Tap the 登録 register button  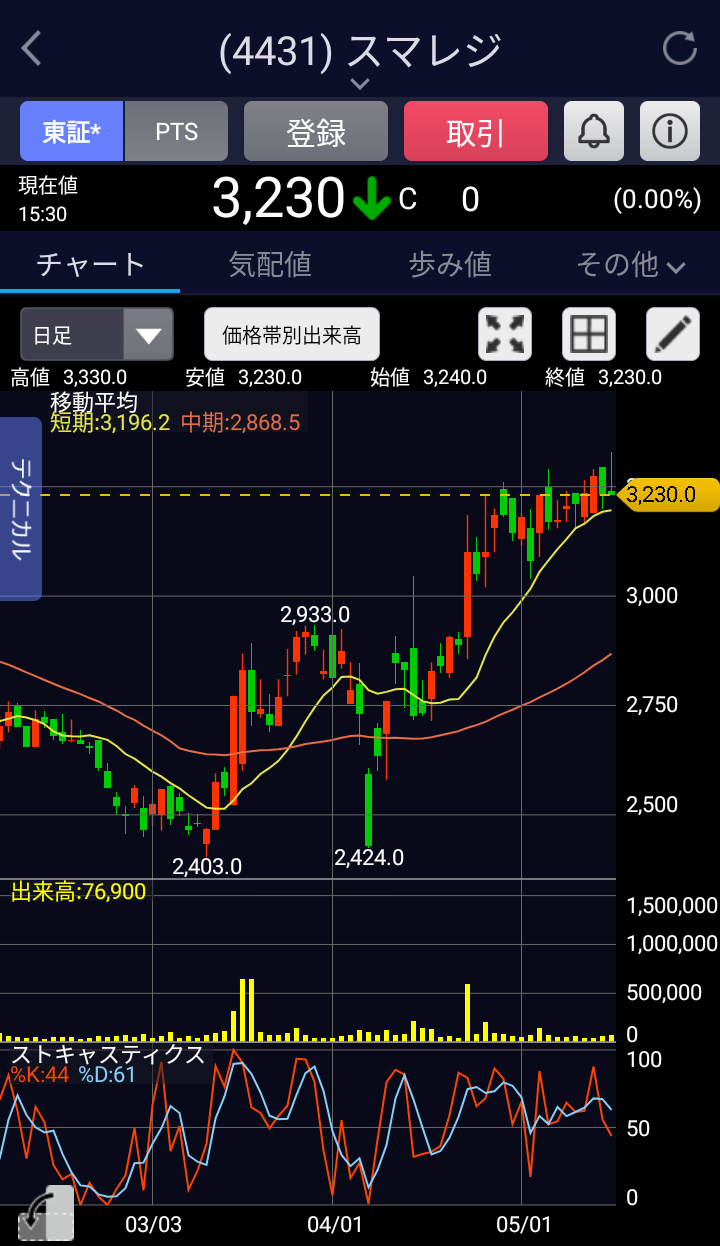tap(316, 131)
